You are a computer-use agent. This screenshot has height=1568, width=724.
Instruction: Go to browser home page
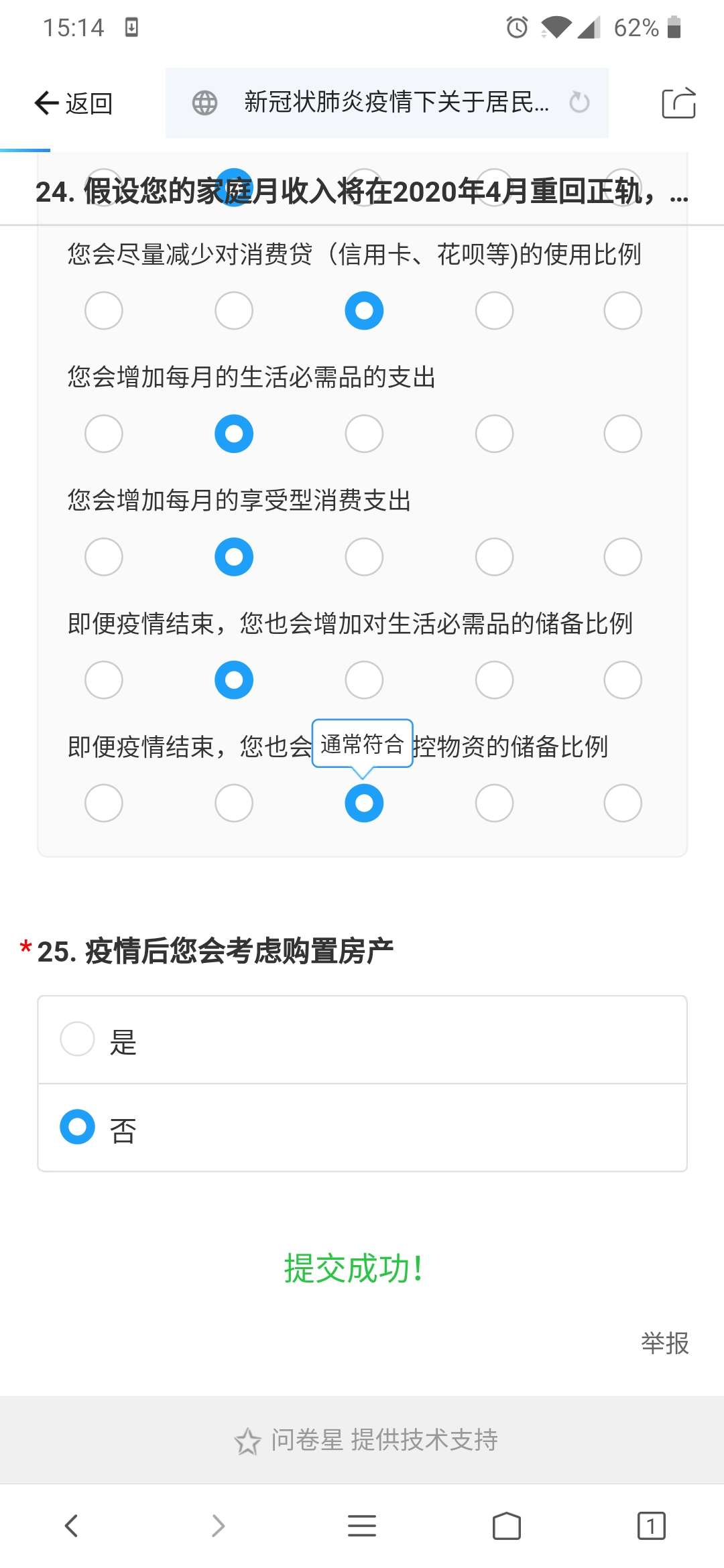click(x=506, y=1526)
